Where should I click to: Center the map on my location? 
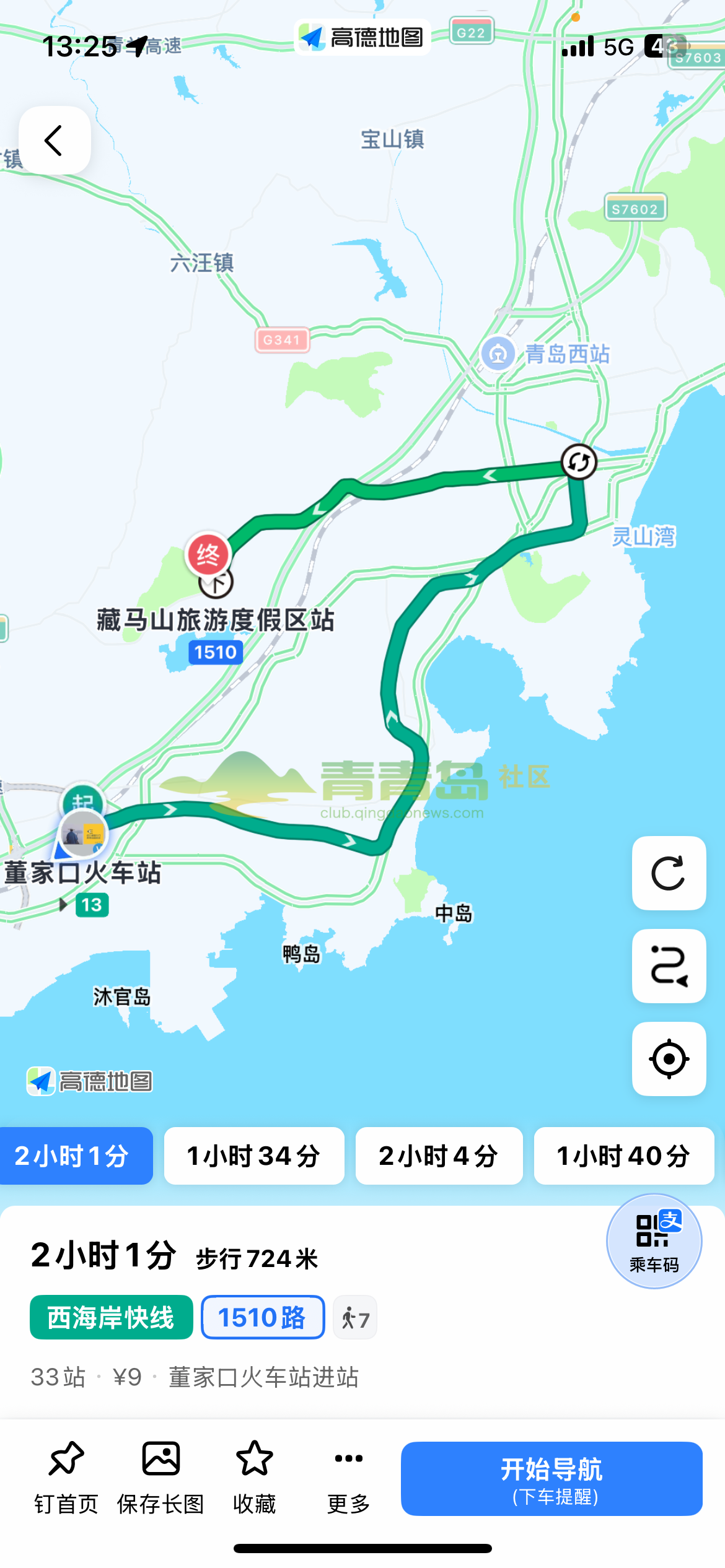[x=669, y=1059]
